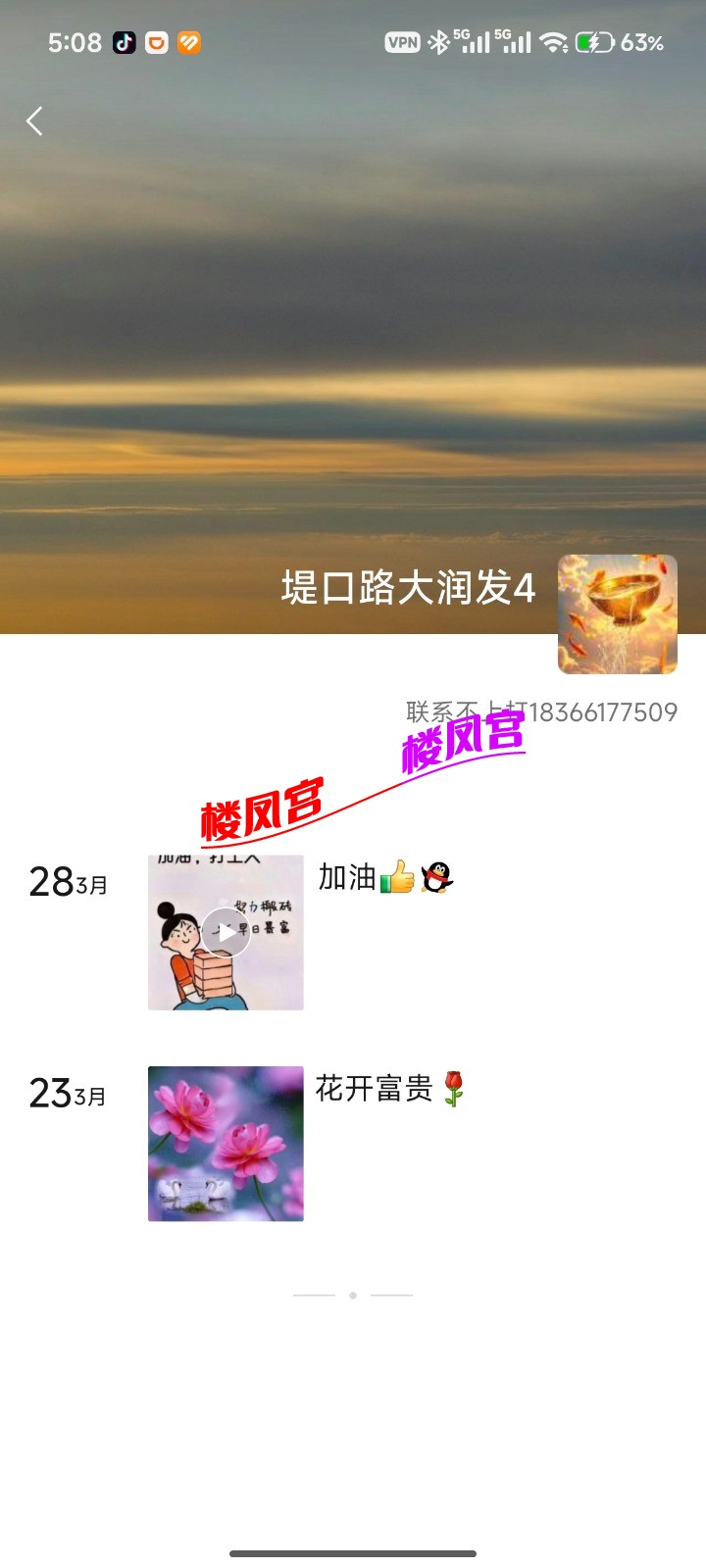The height and width of the screenshot is (1568, 706).
Task: Play the 加油 video post from 28 March
Action: tap(226, 932)
